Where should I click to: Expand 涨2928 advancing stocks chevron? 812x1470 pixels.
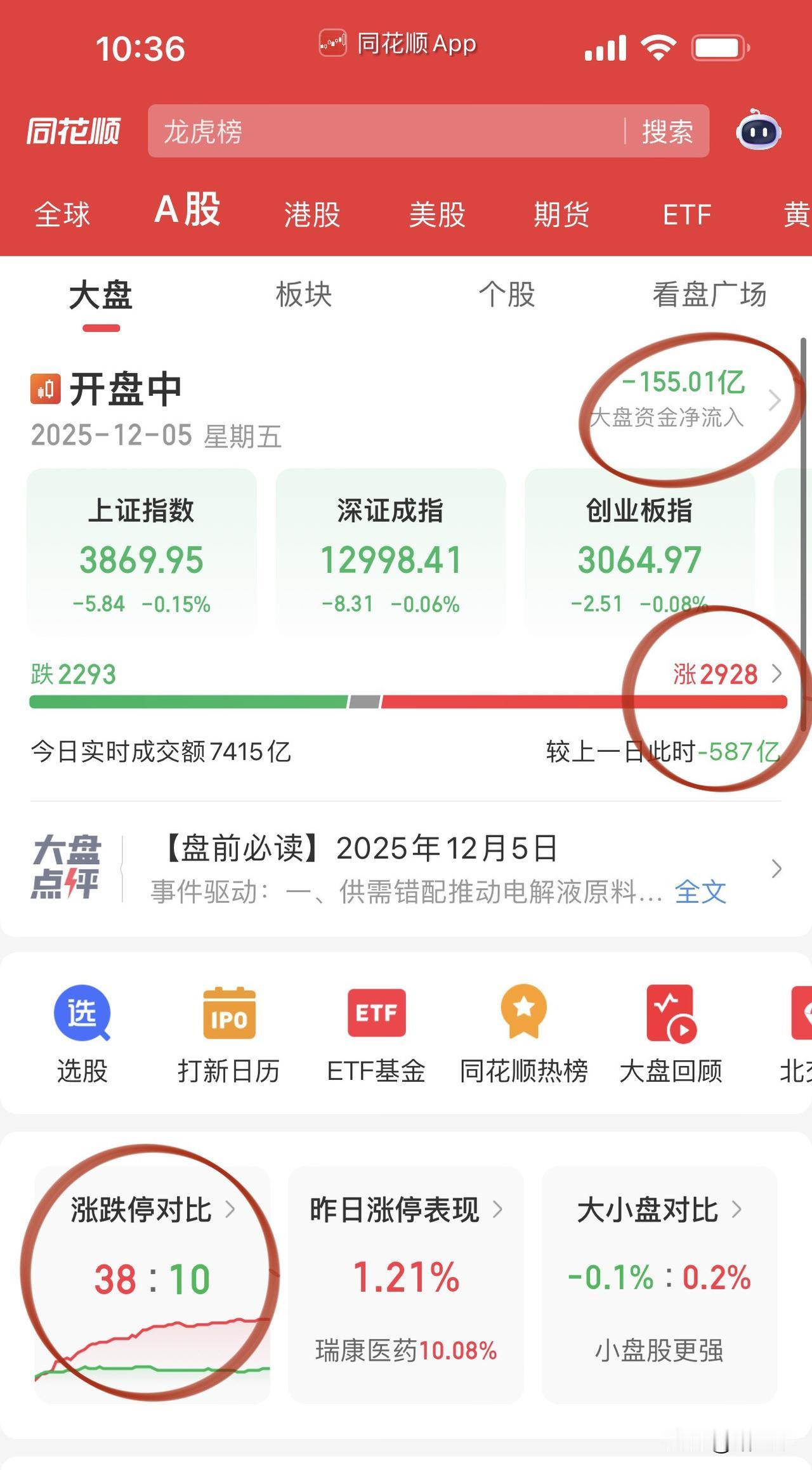pos(778,674)
